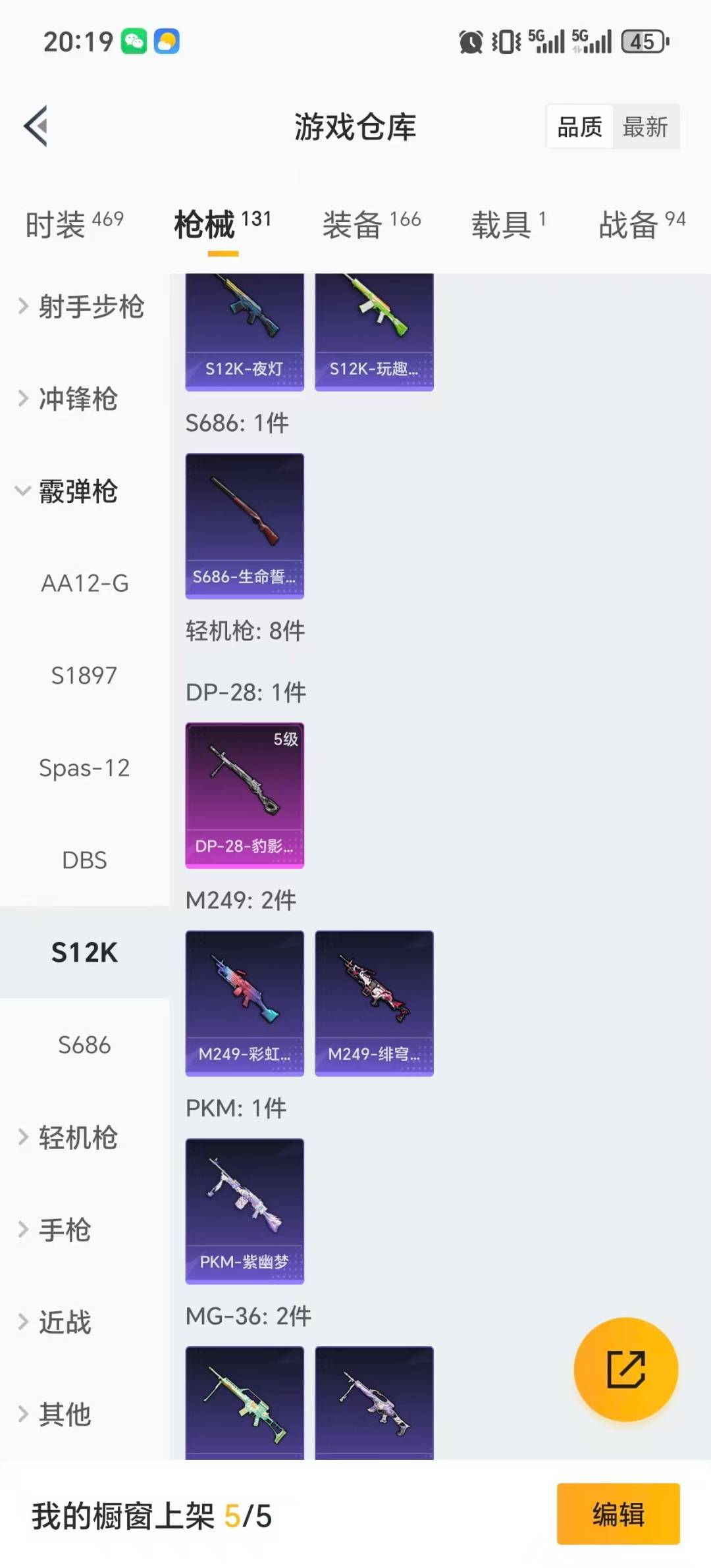Viewport: 711px width, 1568px height.
Task: Select the DP-28-豹影 level 5 skin
Action: tap(244, 796)
